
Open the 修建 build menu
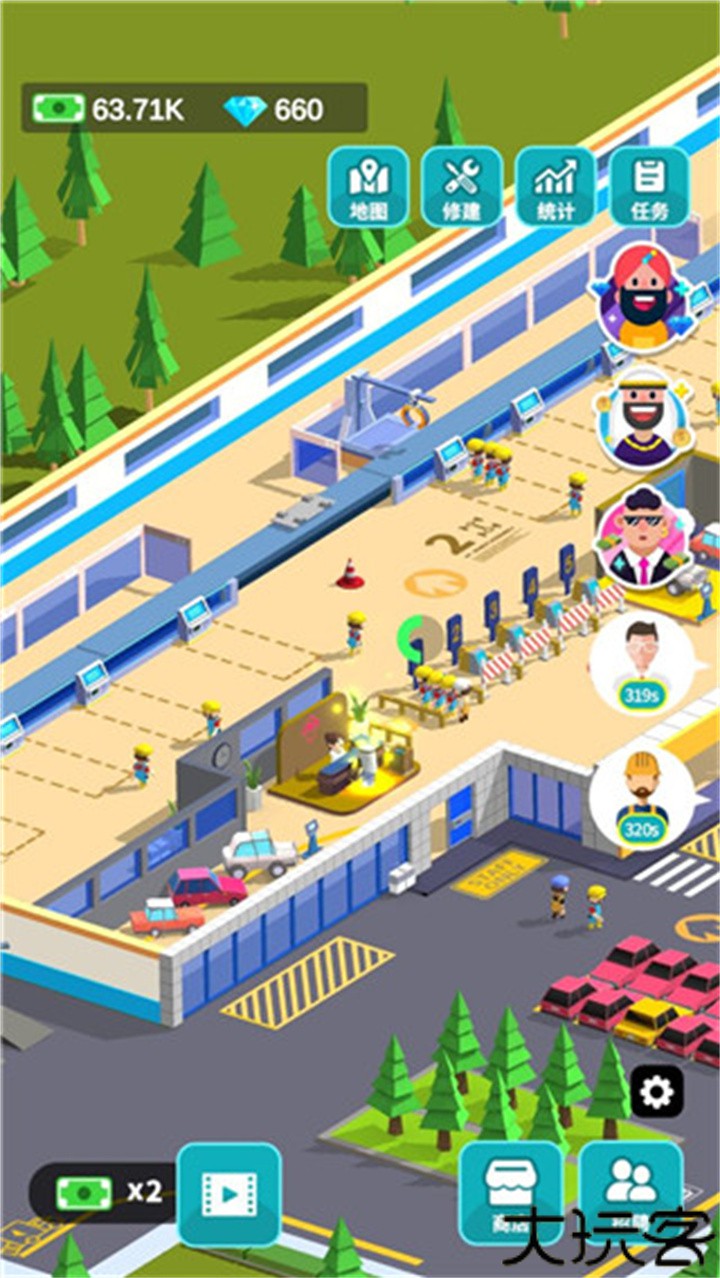tap(461, 187)
